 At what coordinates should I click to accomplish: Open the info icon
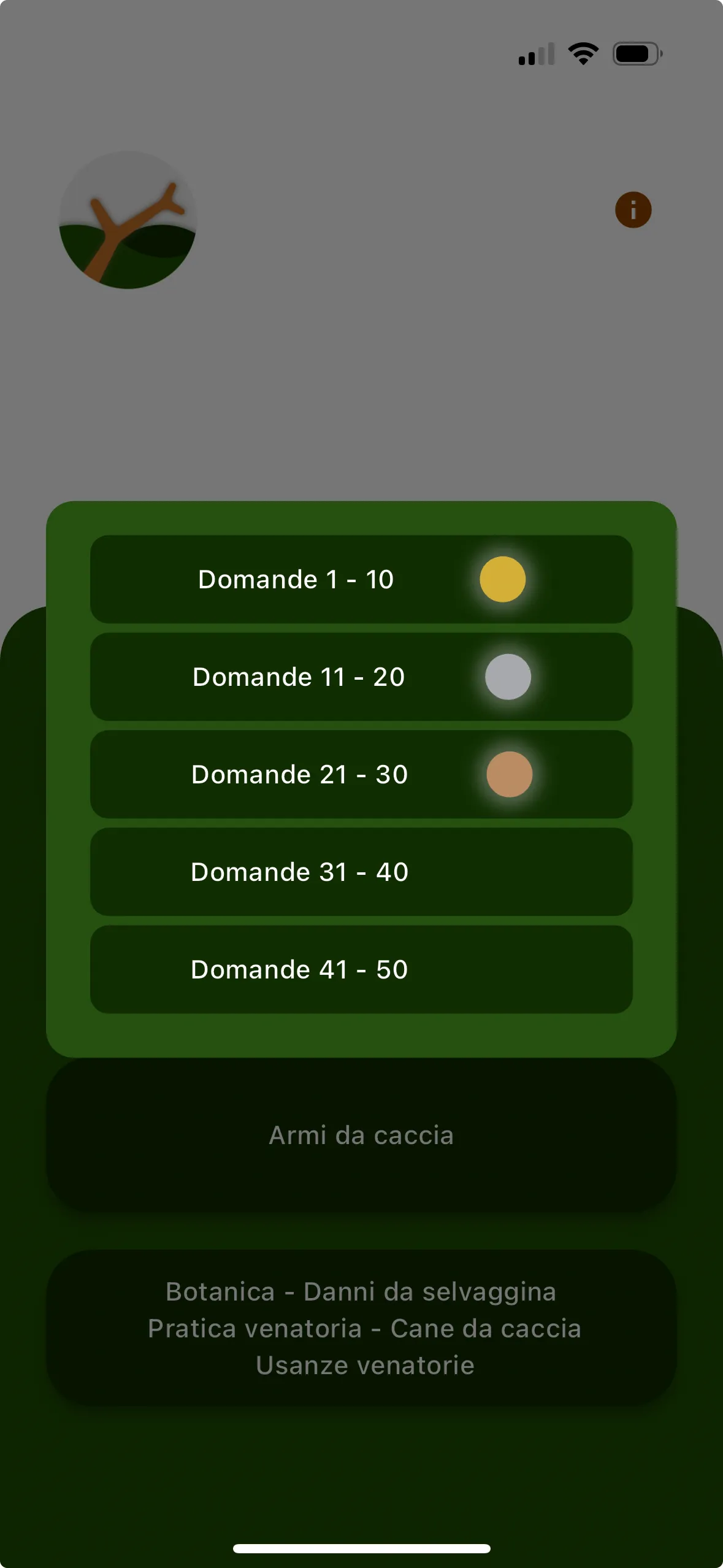[633, 210]
